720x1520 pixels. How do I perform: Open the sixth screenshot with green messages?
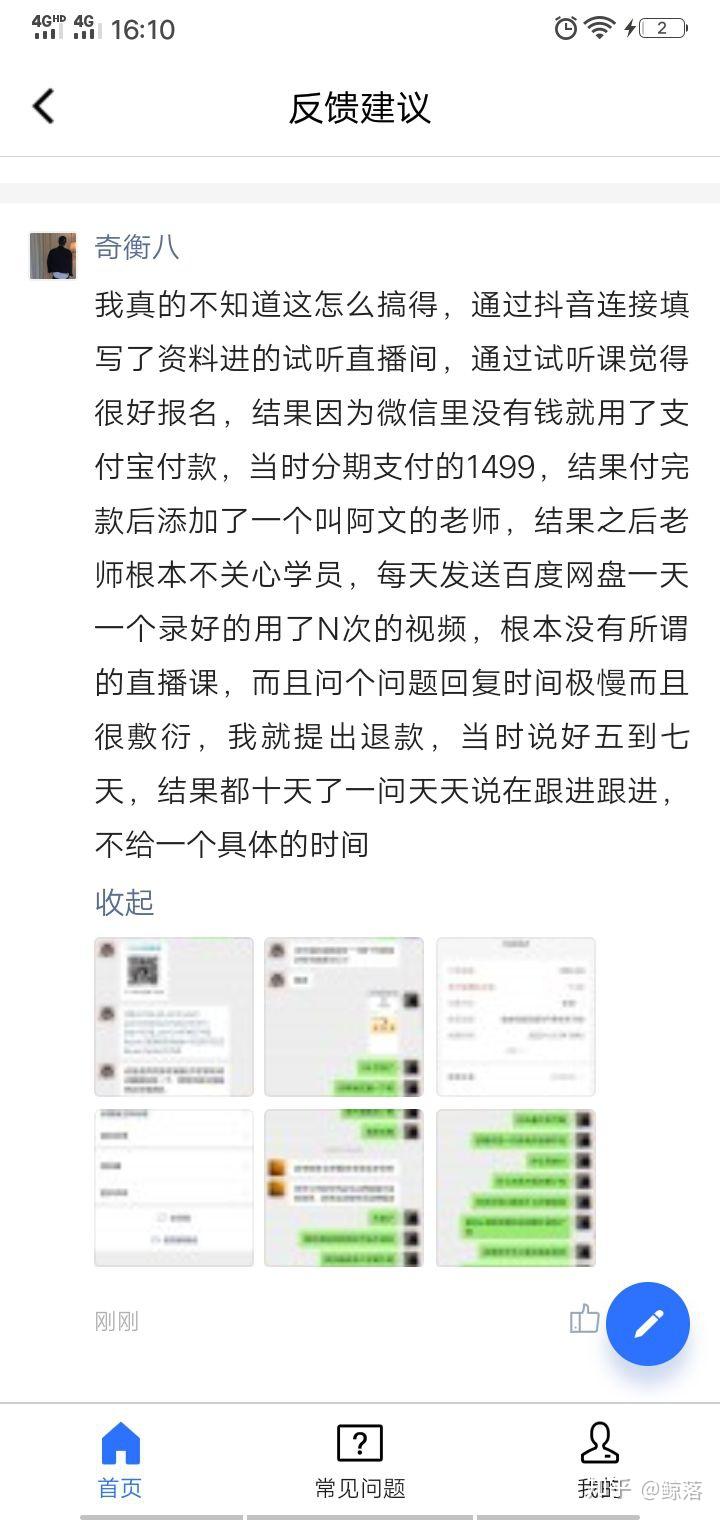(516, 1188)
